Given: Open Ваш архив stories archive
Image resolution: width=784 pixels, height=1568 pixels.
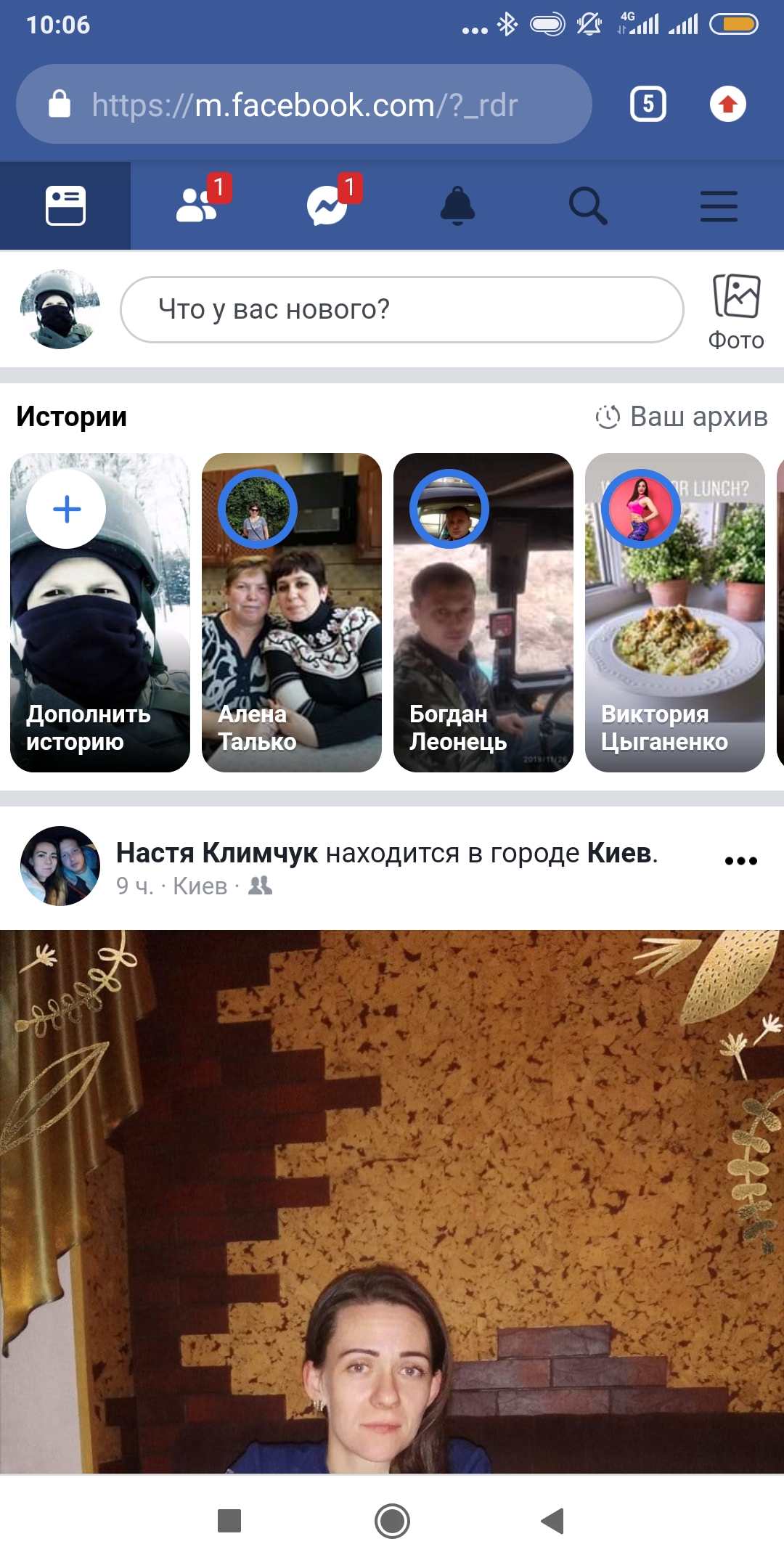Looking at the screenshot, I should pos(682,417).
